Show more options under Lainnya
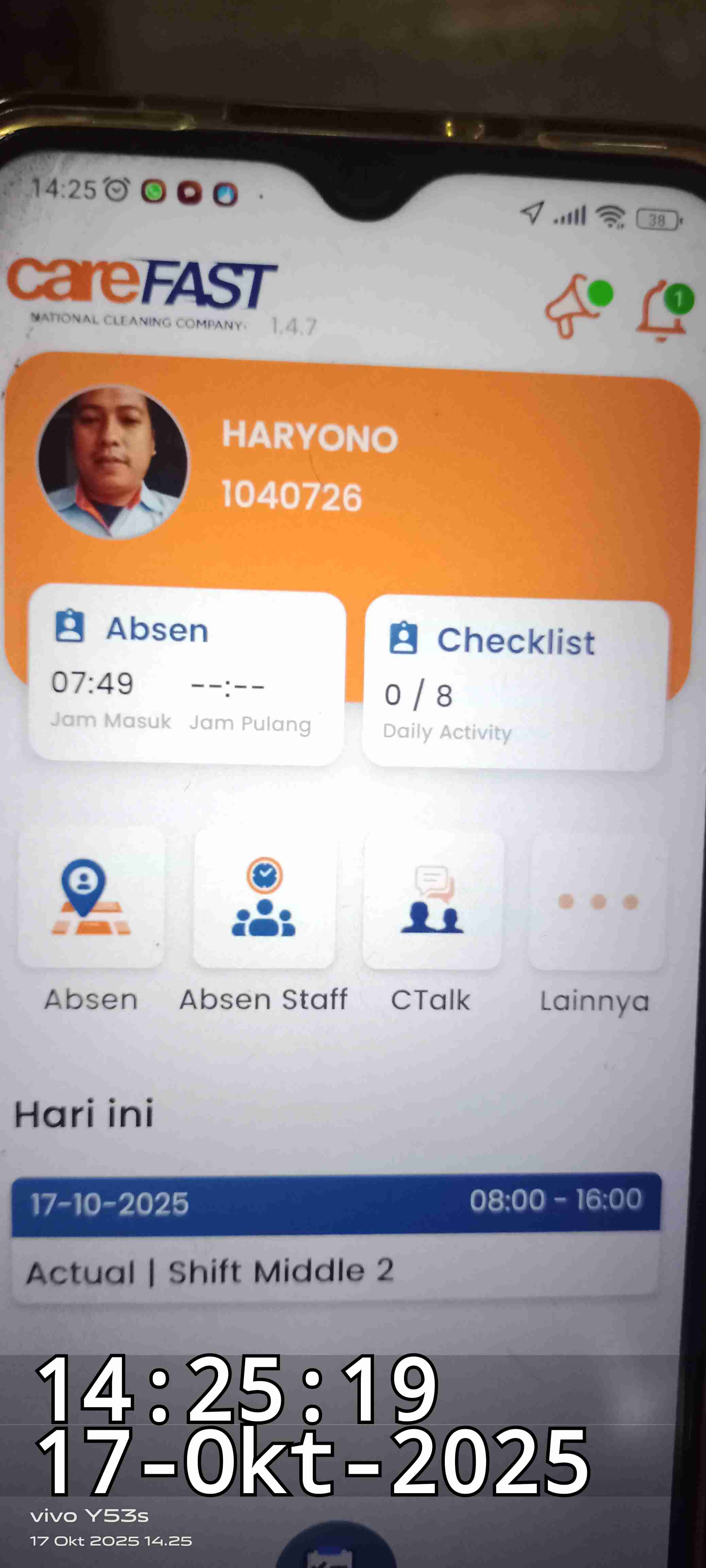The height and width of the screenshot is (1568, 706). click(597, 902)
